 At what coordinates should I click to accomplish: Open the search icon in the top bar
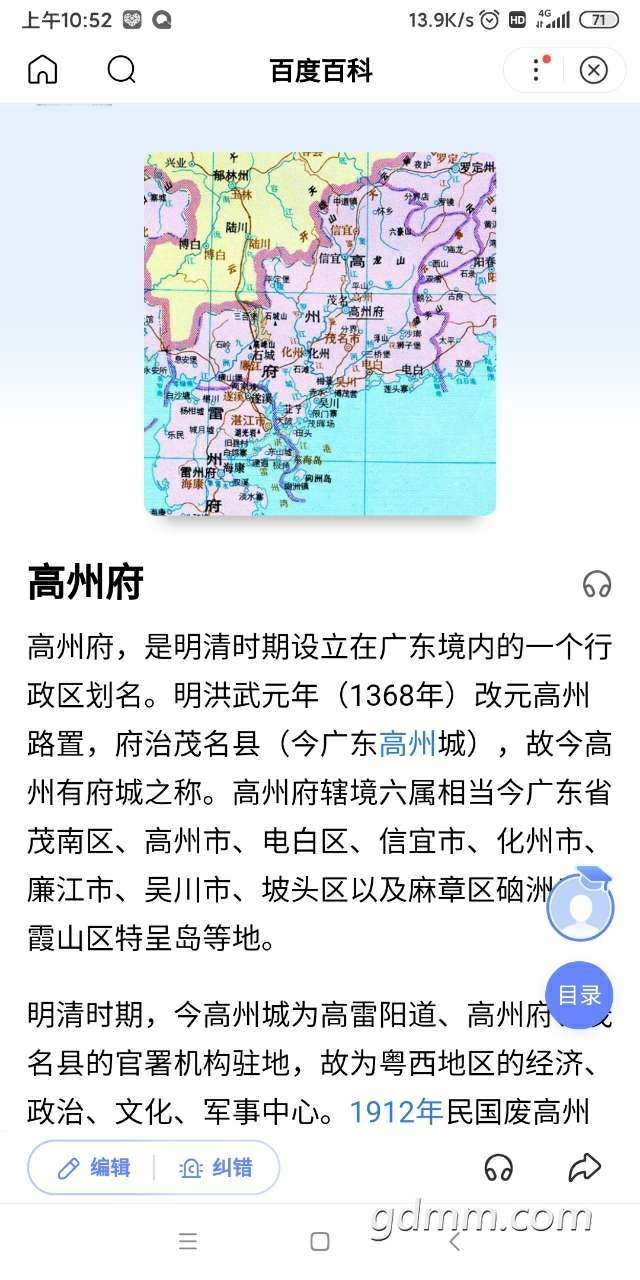121,70
